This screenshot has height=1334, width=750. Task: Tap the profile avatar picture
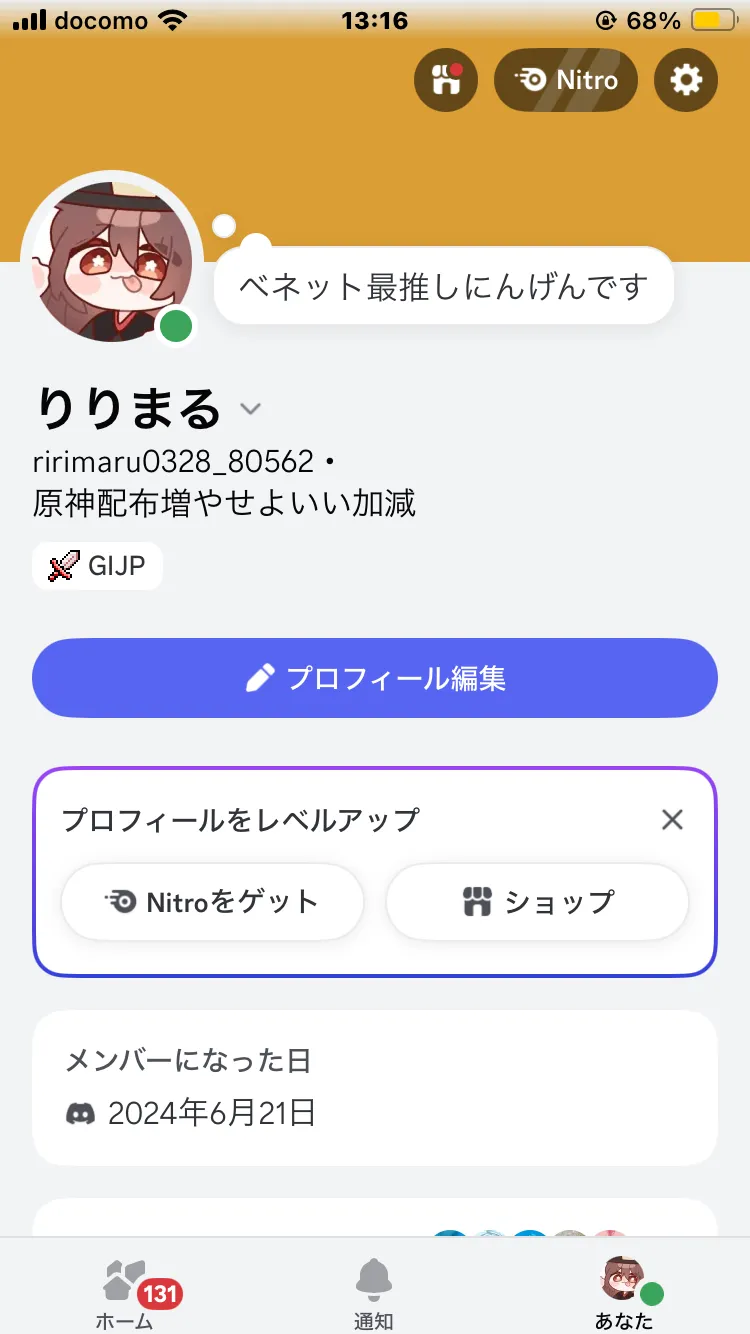click(x=112, y=263)
